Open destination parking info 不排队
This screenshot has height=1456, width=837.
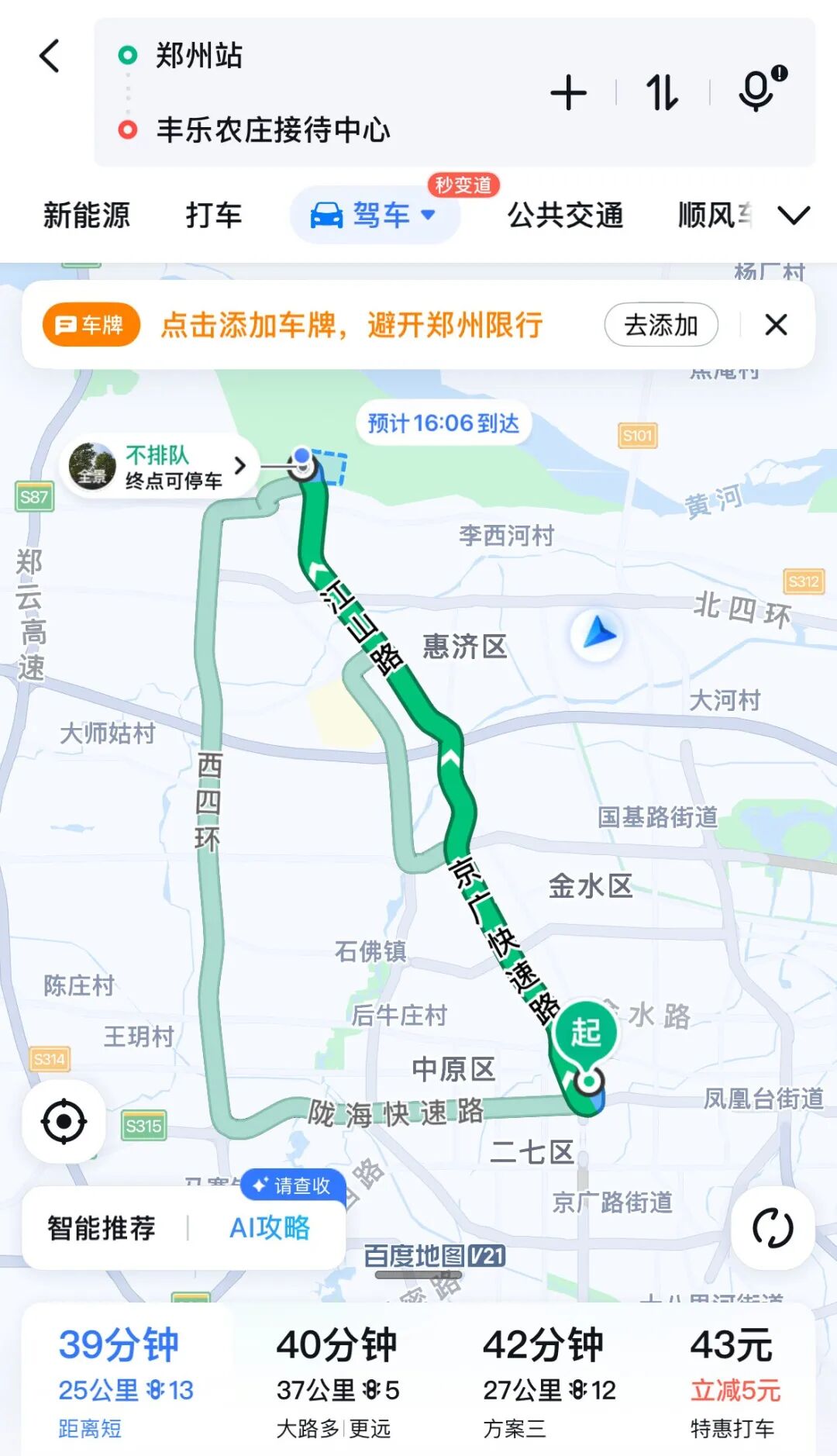pos(159,466)
